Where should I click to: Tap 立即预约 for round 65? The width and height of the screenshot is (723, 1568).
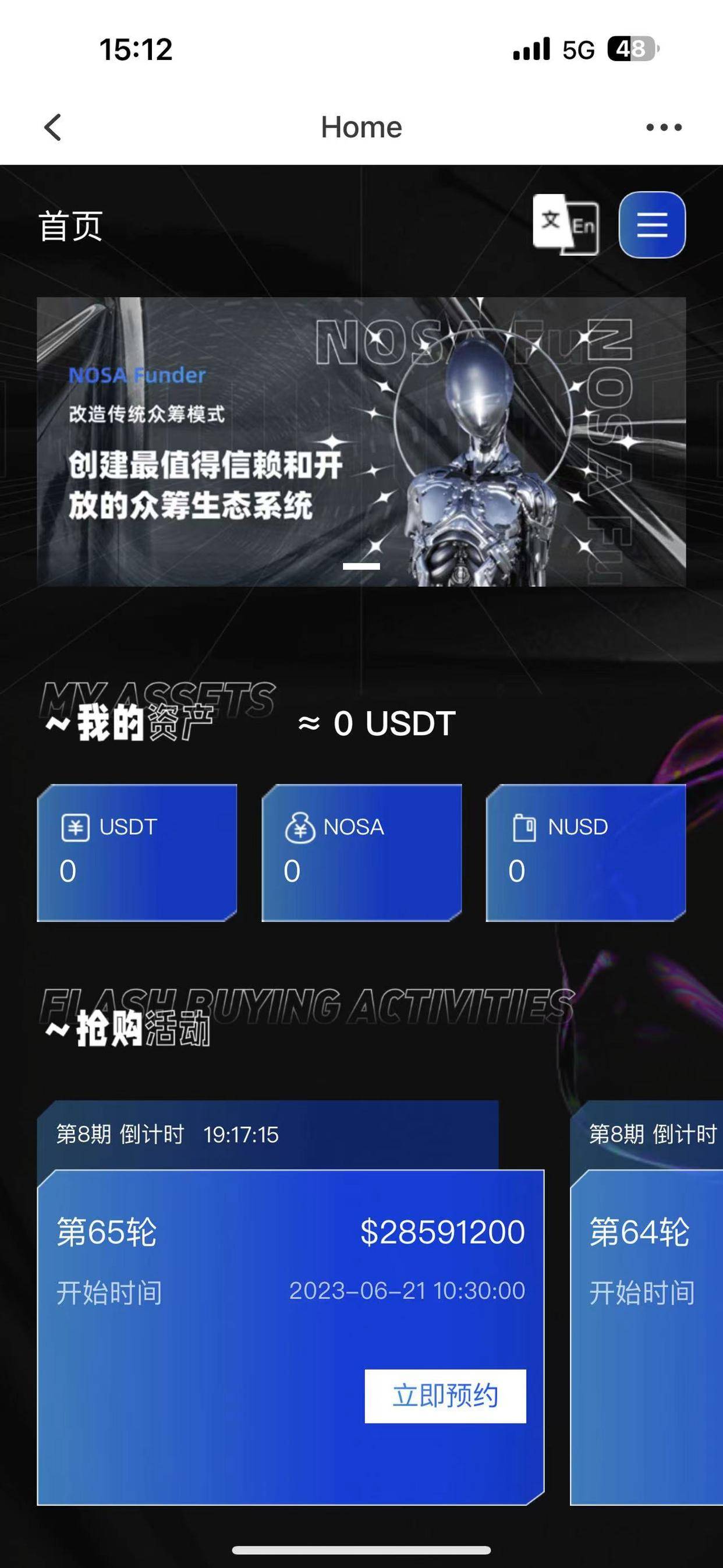tap(445, 1396)
